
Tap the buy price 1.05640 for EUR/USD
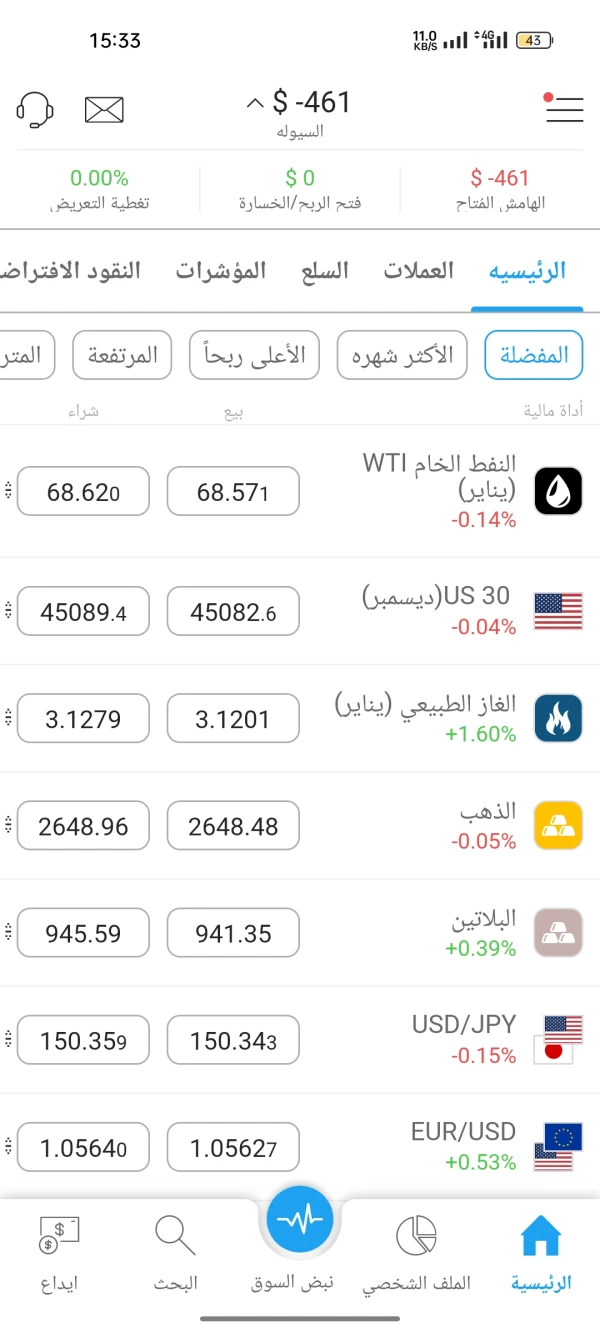point(83,1149)
